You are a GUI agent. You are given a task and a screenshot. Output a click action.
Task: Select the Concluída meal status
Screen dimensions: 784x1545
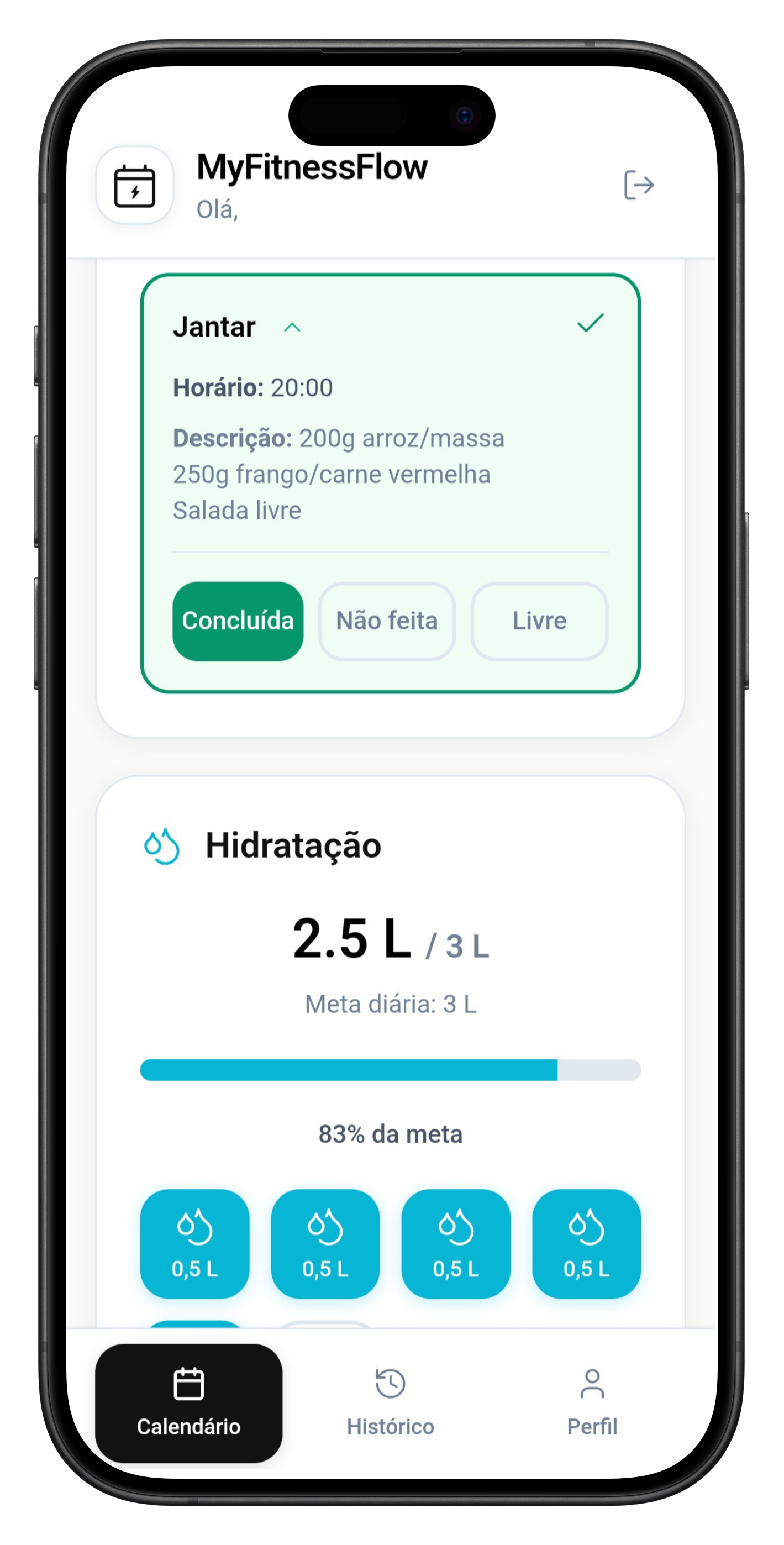238,621
